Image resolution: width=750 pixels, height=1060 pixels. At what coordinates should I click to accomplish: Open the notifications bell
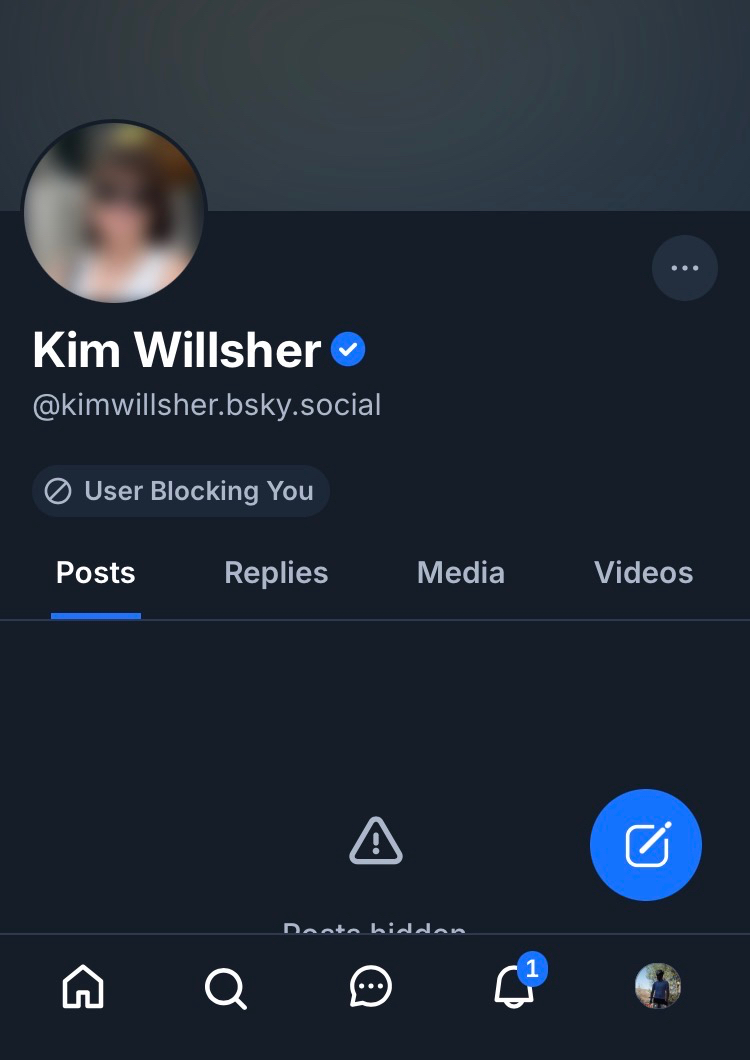514,988
